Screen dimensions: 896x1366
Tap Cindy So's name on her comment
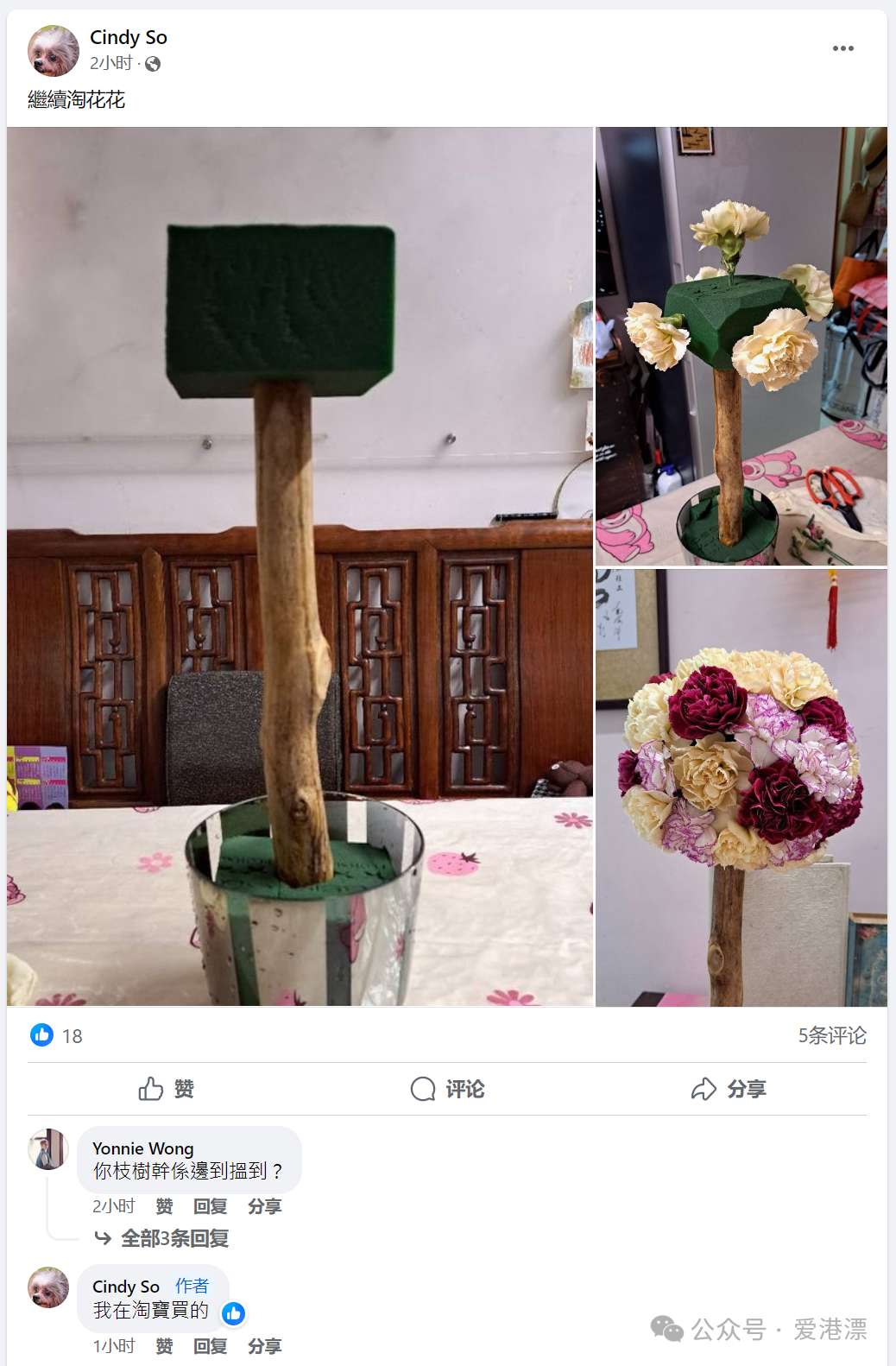[126, 1287]
